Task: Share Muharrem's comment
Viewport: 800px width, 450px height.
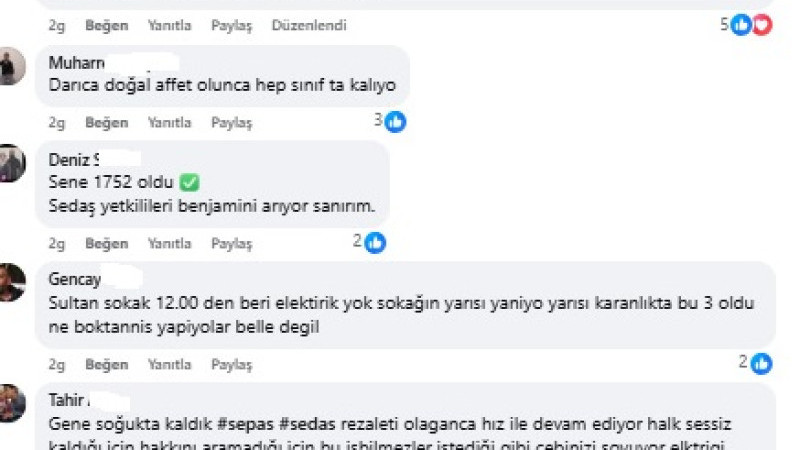Action: pos(231,123)
